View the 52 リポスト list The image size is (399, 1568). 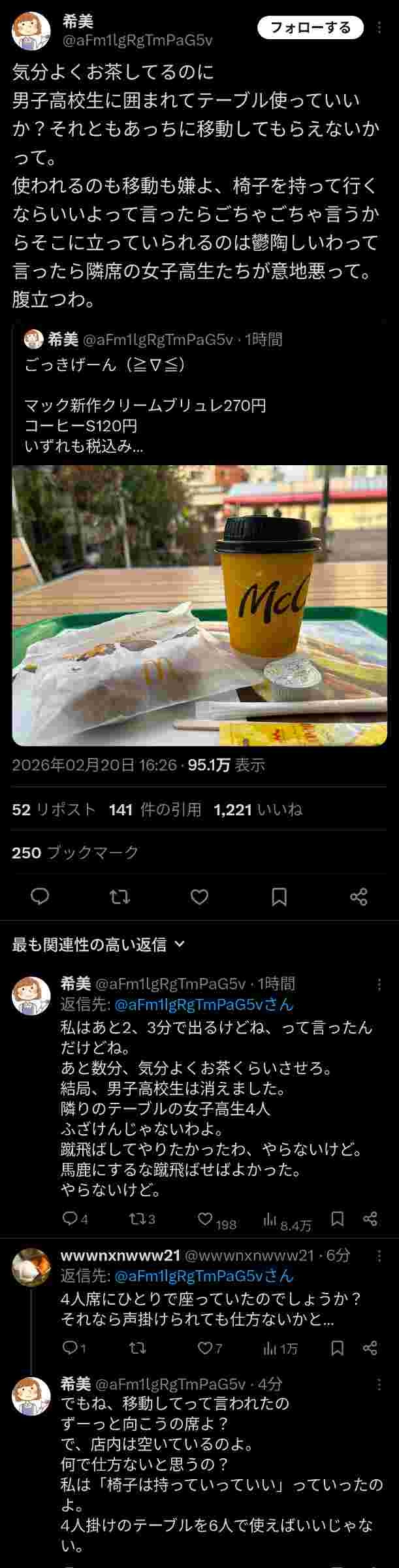(54, 809)
